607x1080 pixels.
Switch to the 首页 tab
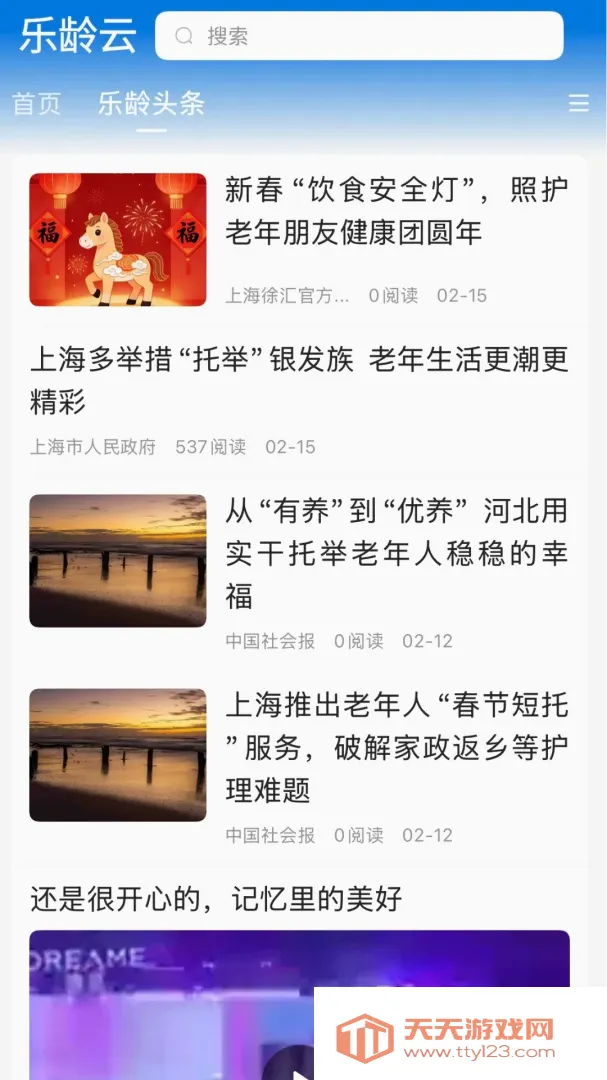click(x=37, y=104)
